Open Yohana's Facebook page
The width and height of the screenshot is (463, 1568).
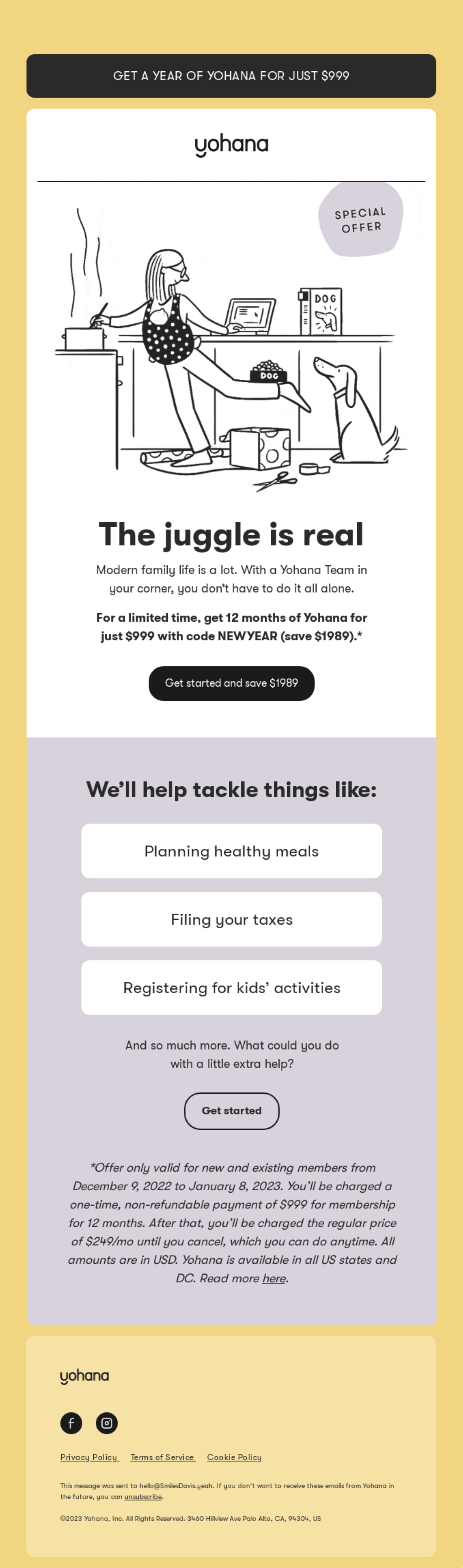coord(71,1423)
